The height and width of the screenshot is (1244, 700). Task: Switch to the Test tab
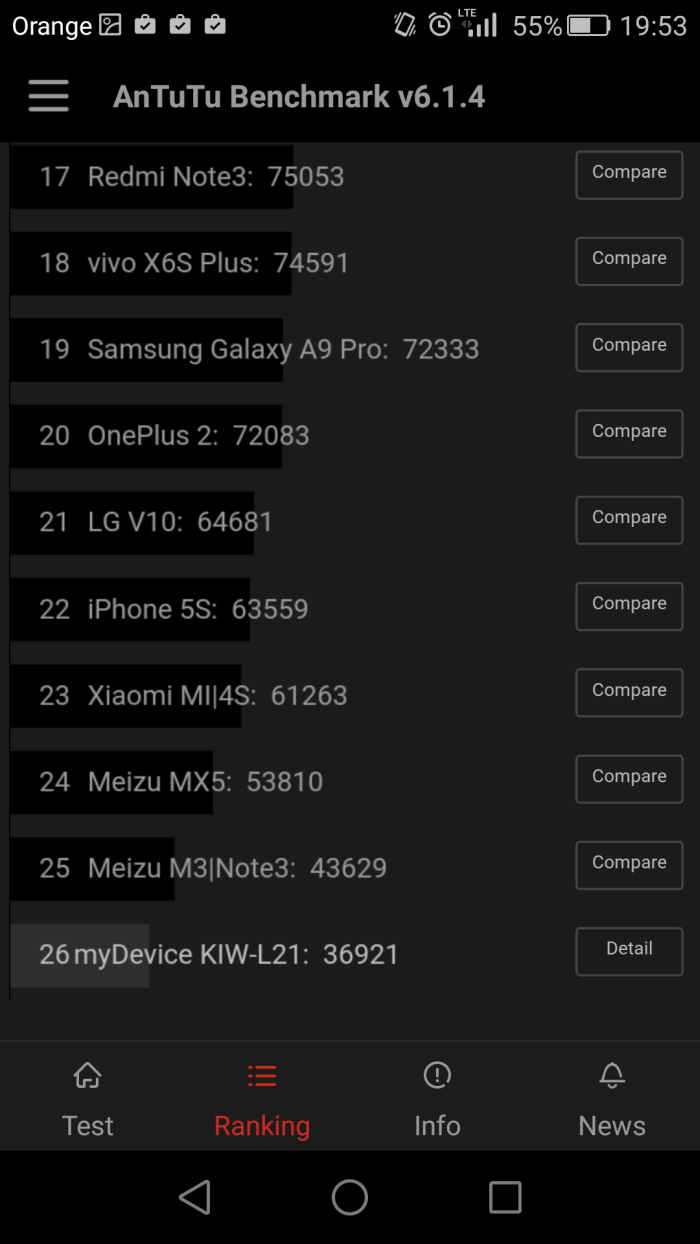point(88,1100)
